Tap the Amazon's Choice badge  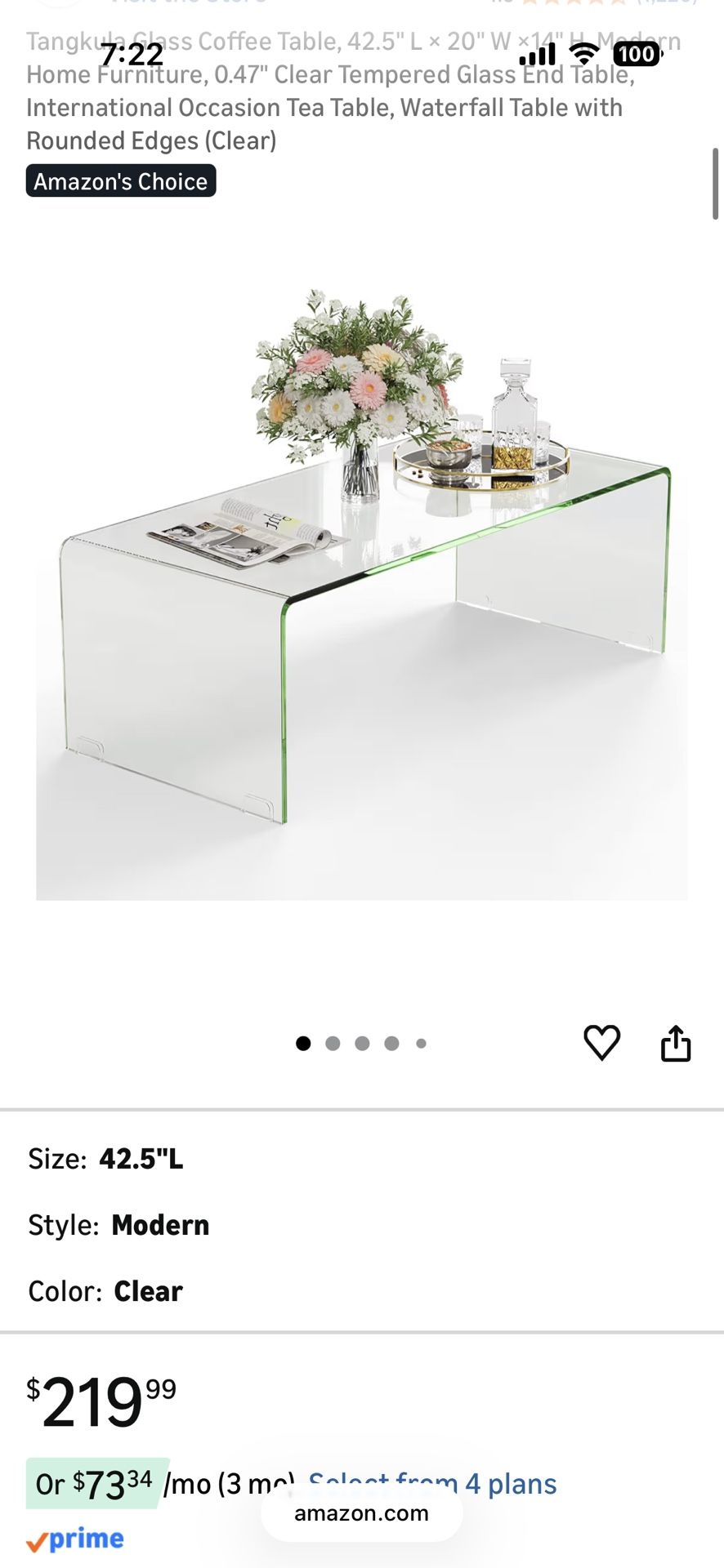[121, 180]
